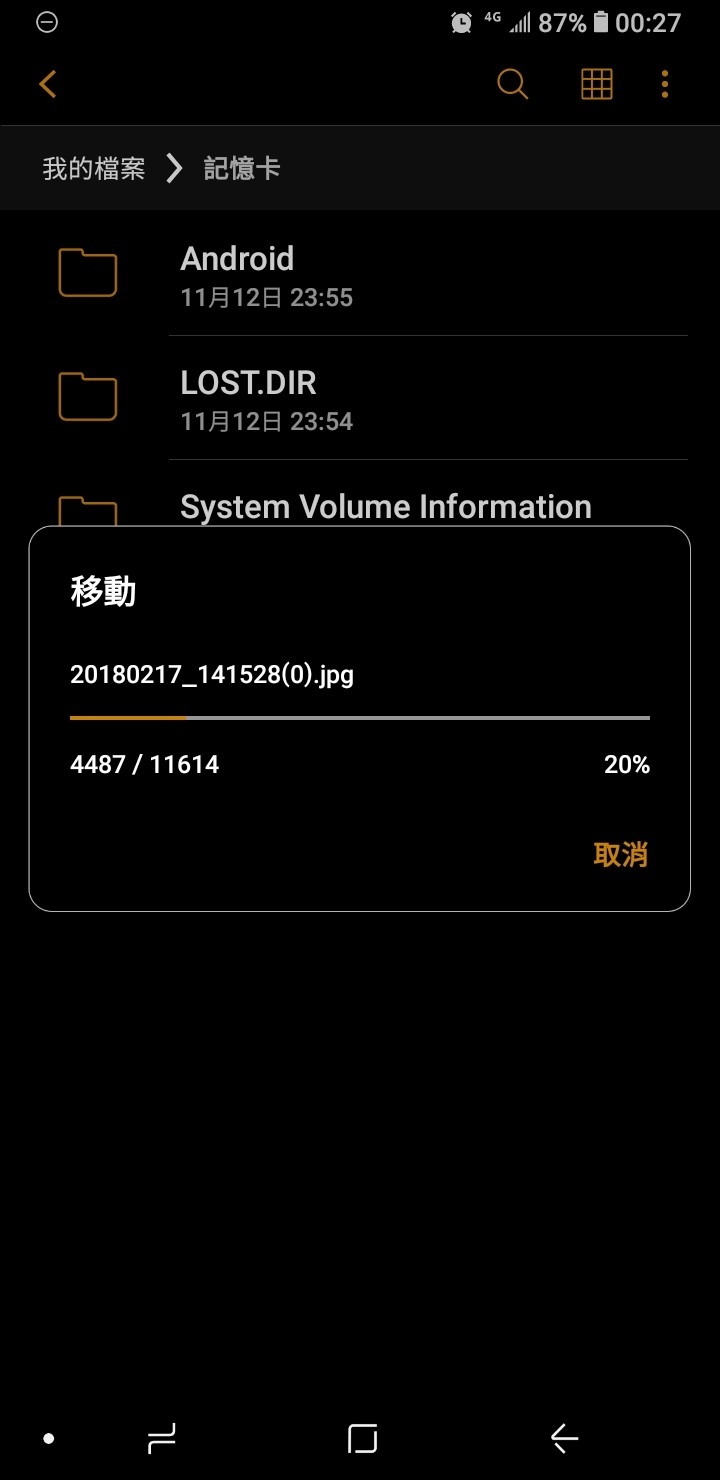Tap the back arrow in the app bar
The image size is (720, 1480).
tap(48, 84)
